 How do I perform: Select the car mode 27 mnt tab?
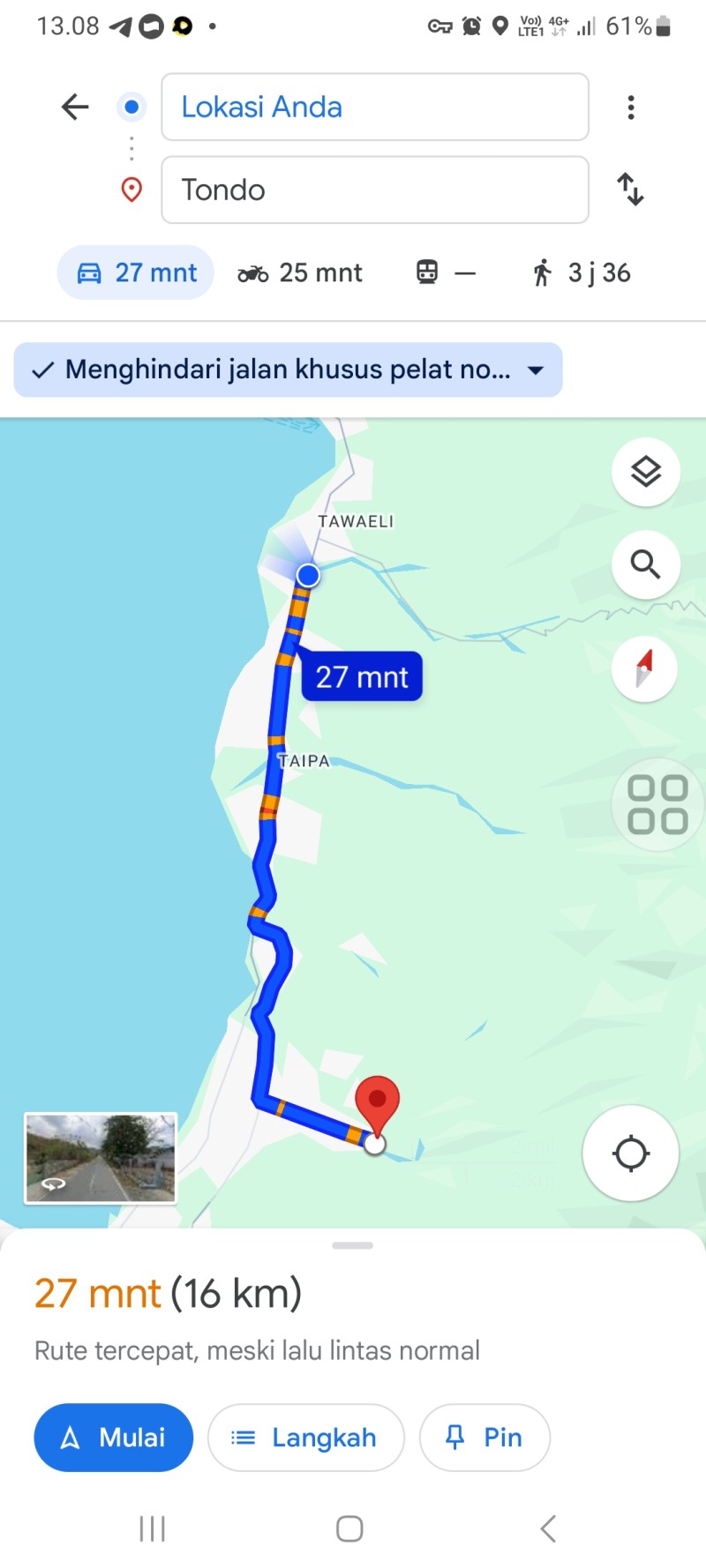(136, 273)
